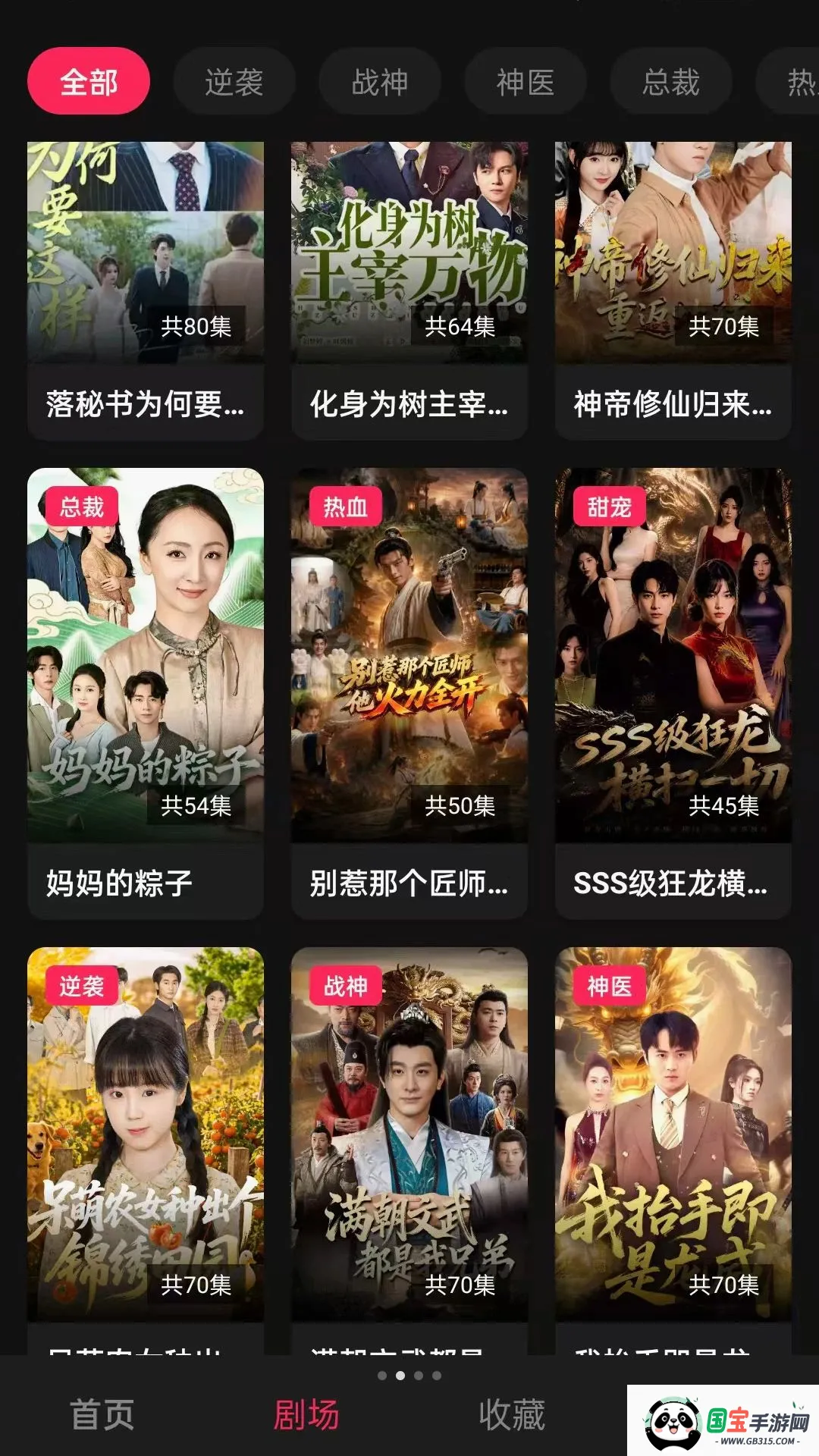The width and height of the screenshot is (819, 1456).
Task: Show 总裁 category dramas
Action: tap(671, 81)
